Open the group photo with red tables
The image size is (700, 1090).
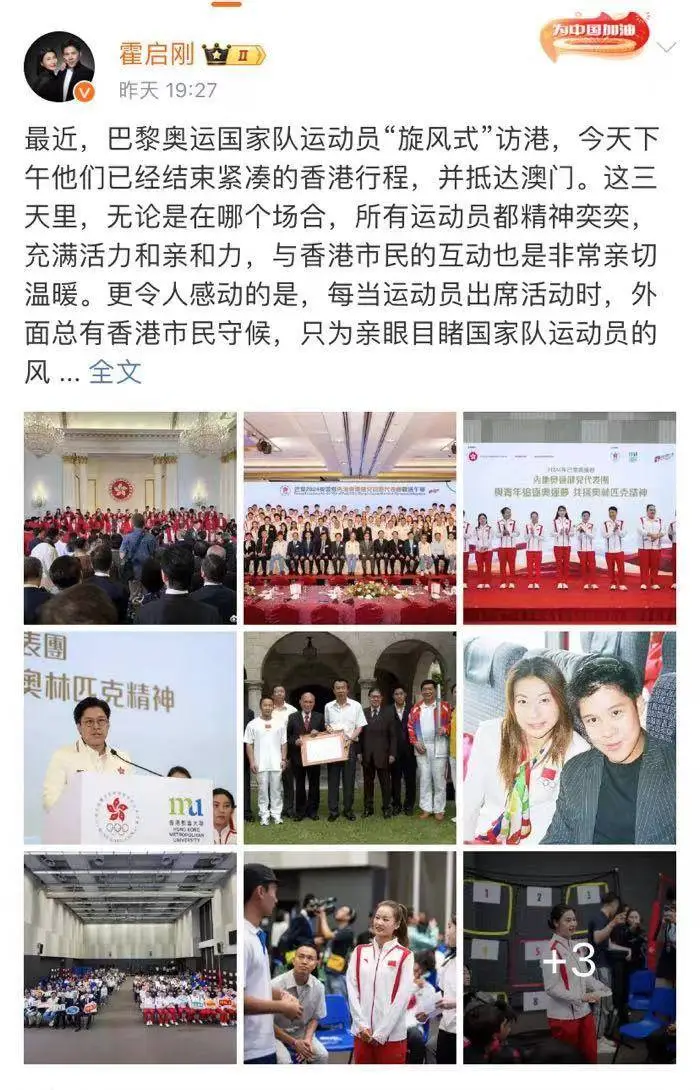click(350, 518)
